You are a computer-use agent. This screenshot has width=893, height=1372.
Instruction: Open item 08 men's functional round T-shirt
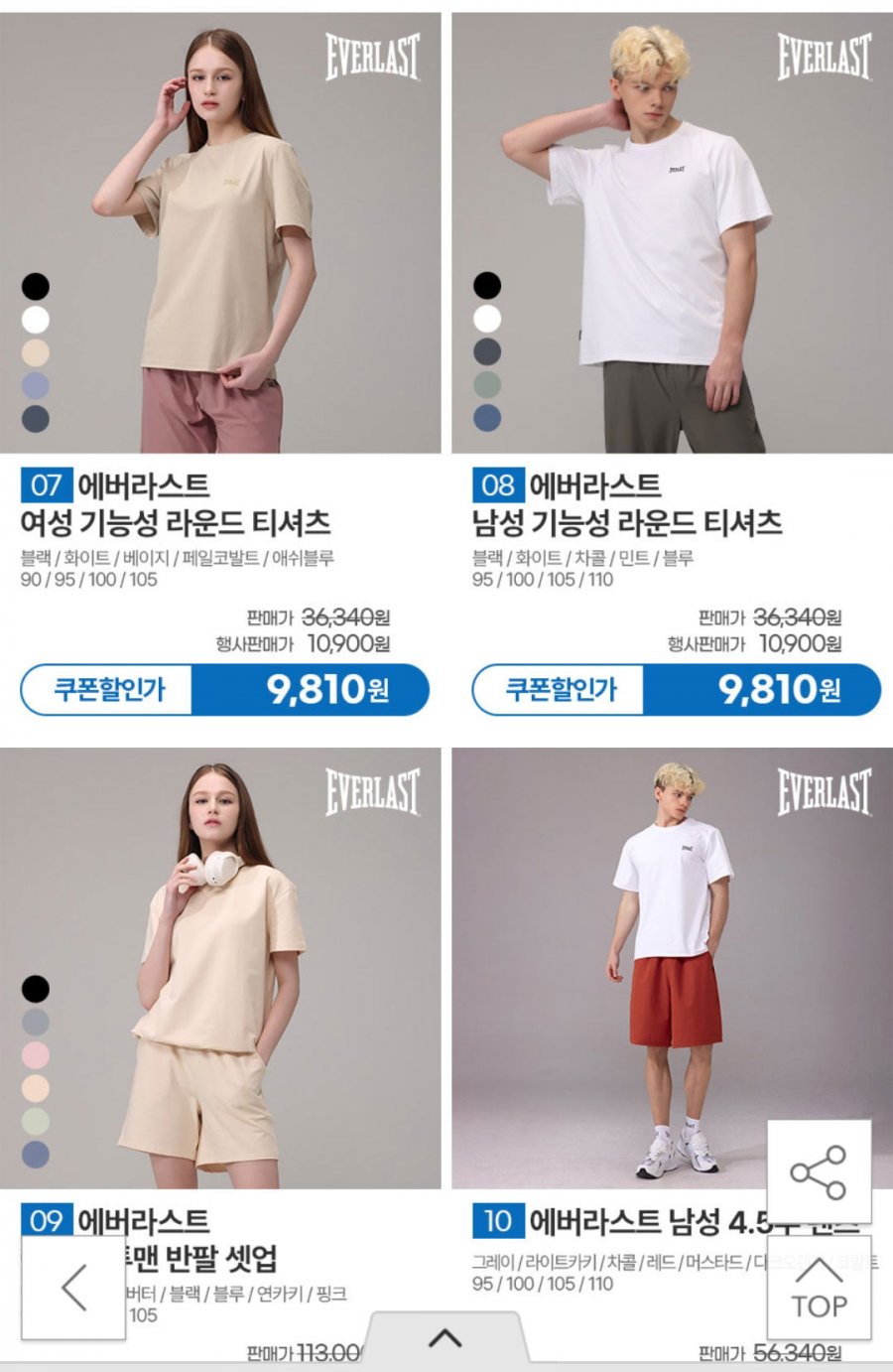coord(672,232)
